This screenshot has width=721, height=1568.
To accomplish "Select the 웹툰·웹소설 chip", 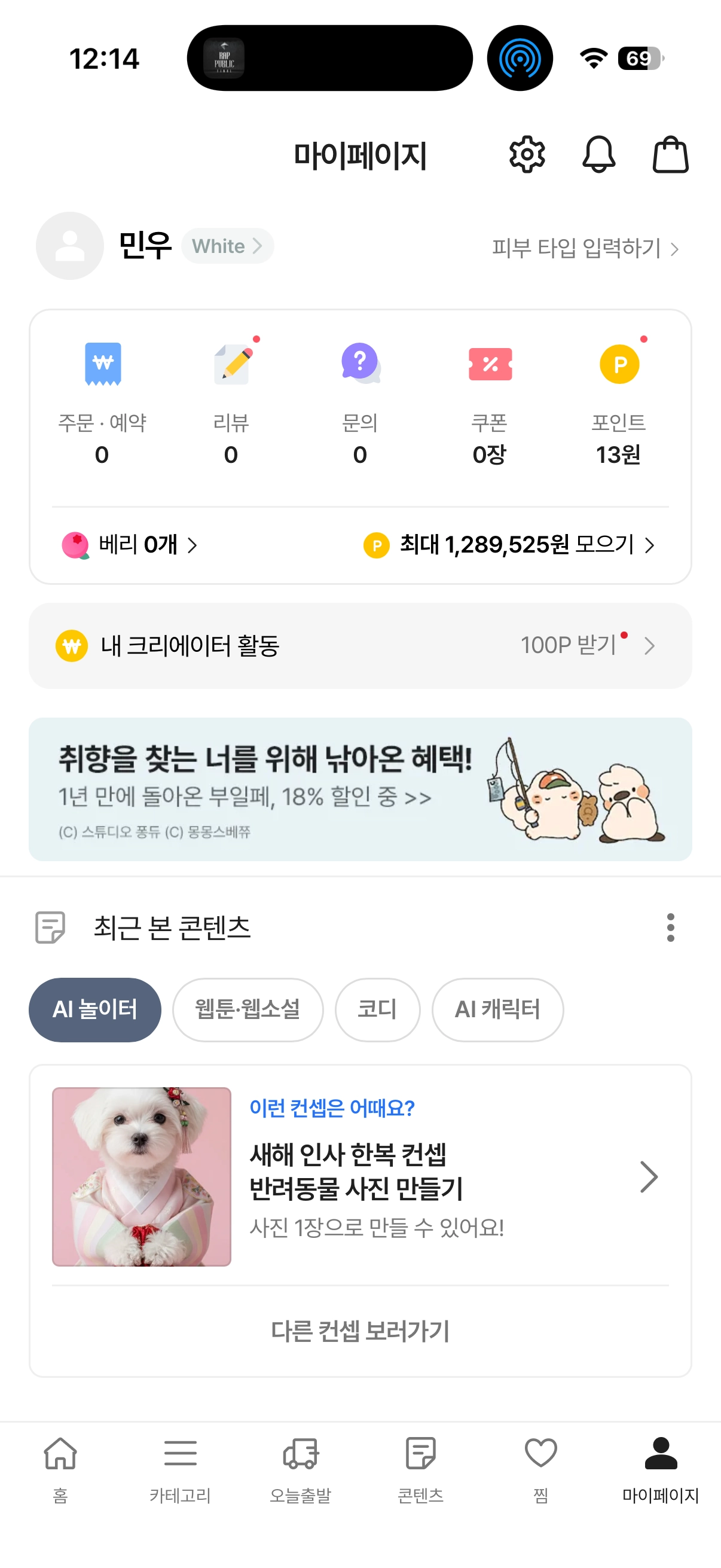I will pyautogui.click(x=248, y=1010).
